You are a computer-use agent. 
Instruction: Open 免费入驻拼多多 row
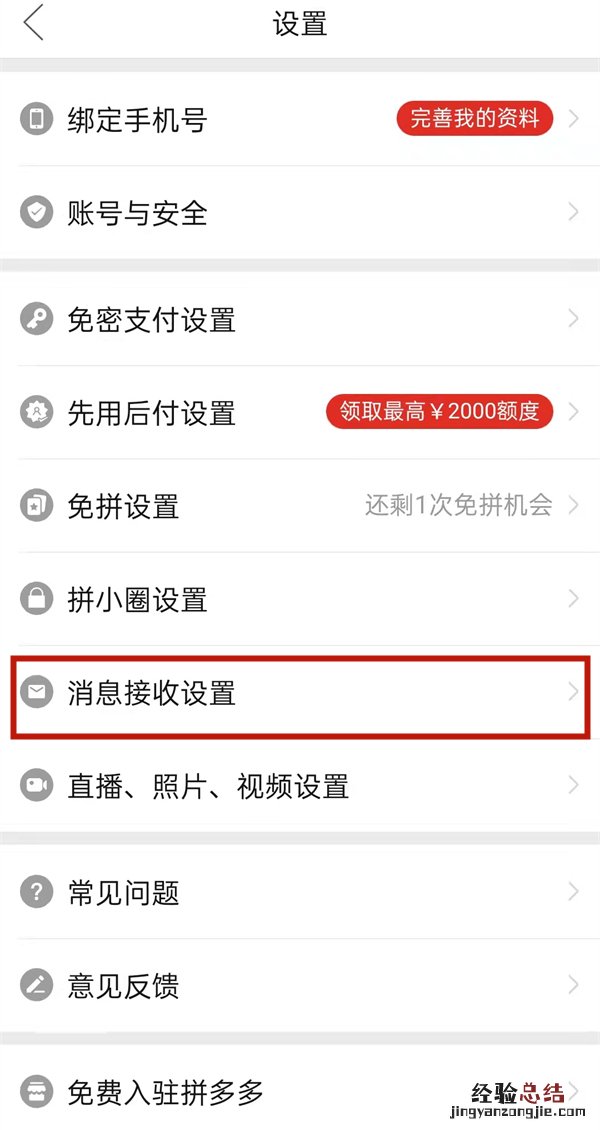click(165, 1092)
